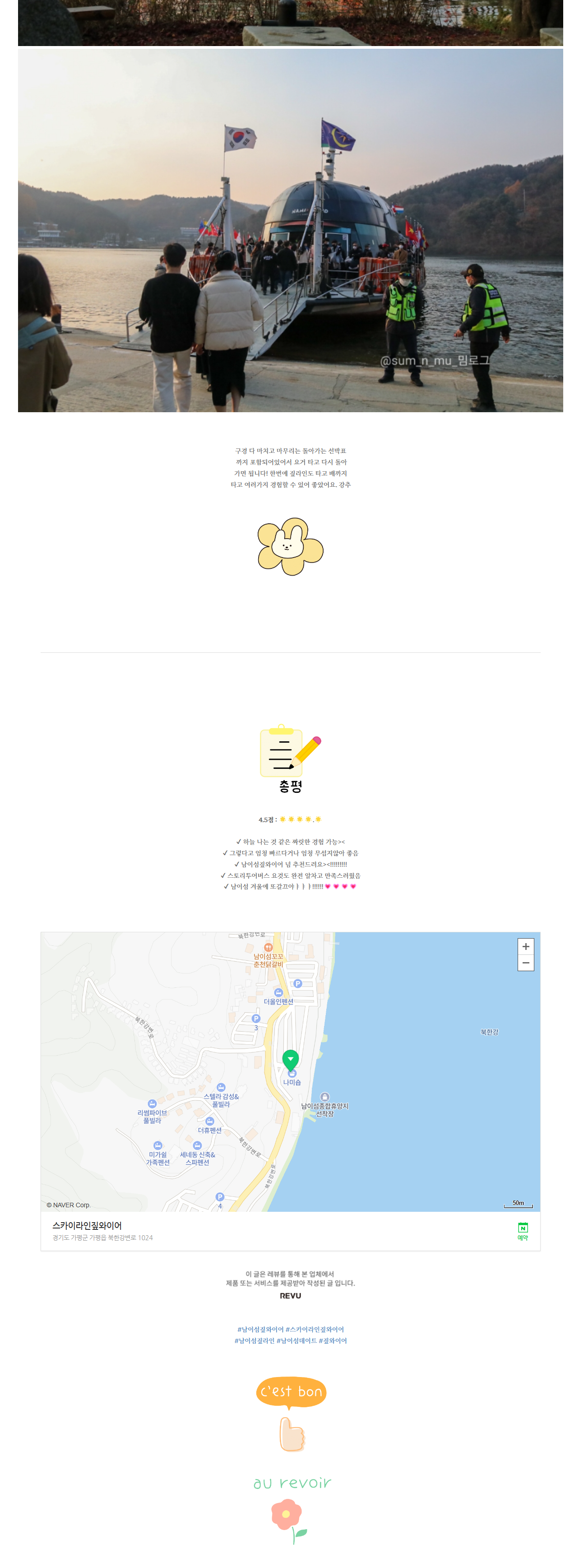Tap the green location pin on map
Screen dimensions: 579x1568
291,1060
